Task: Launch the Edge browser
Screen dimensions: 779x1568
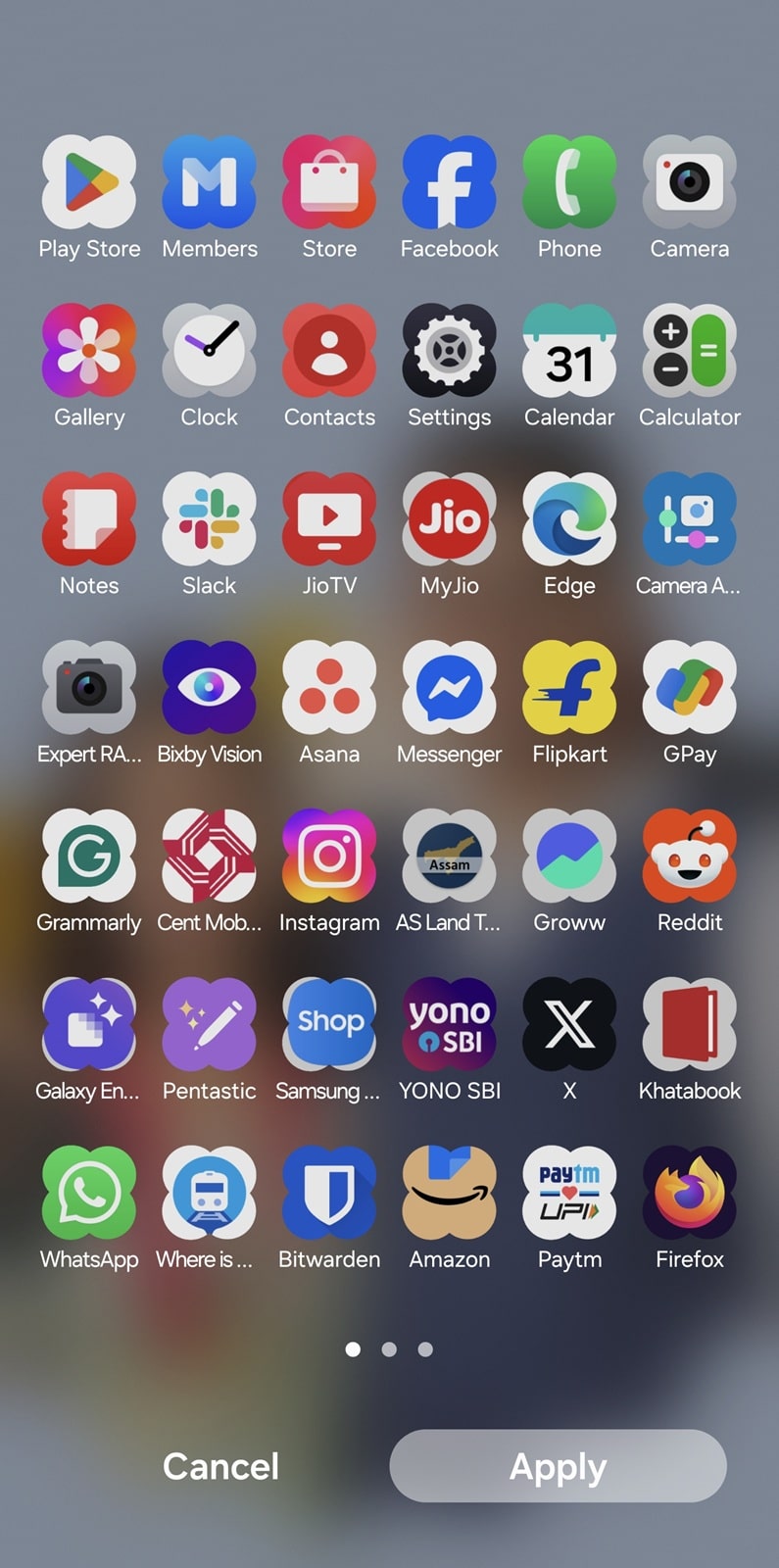Action: (x=569, y=519)
